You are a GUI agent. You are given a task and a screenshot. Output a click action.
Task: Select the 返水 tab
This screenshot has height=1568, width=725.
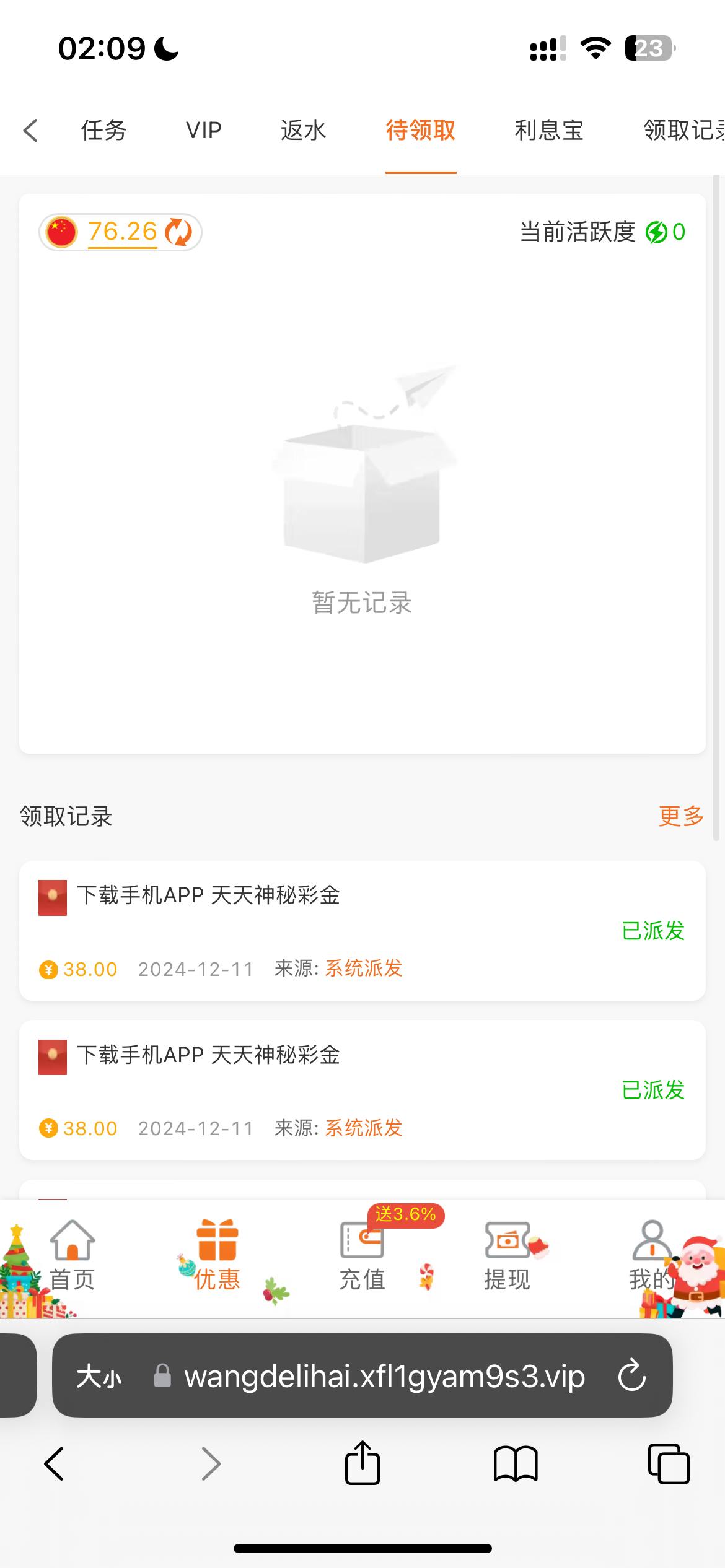(303, 131)
